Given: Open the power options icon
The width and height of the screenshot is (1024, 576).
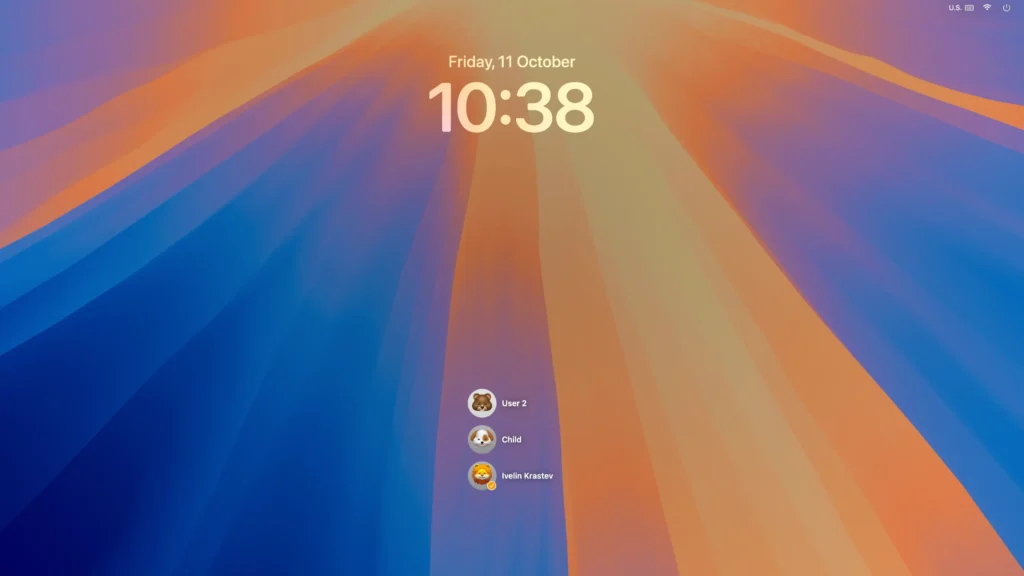Looking at the screenshot, I should click(1006, 8).
